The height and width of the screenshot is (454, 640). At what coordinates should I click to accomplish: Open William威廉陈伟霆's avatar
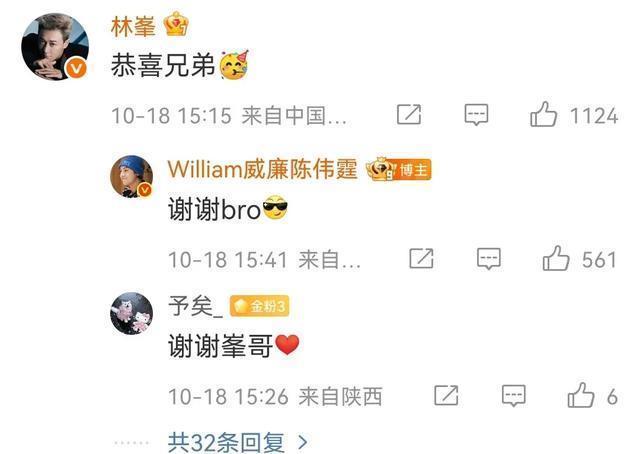click(131, 175)
